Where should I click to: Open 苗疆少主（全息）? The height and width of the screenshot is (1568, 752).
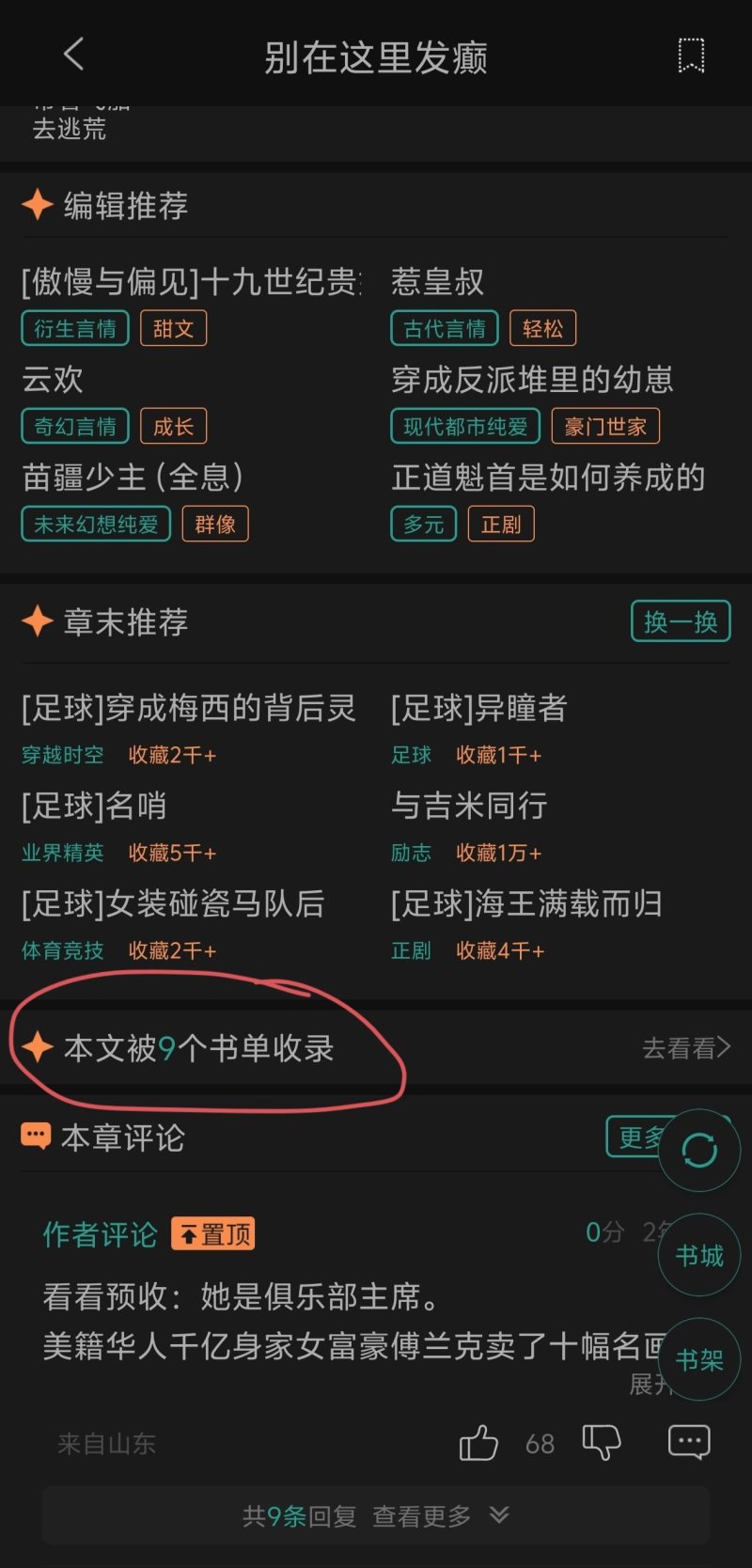pyautogui.click(x=133, y=477)
